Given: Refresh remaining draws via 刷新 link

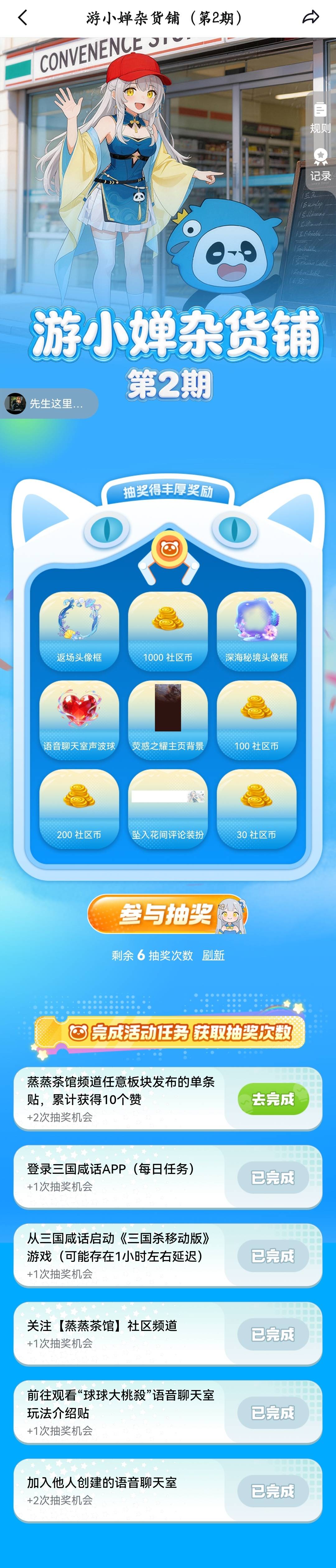Looking at the screenshot, I should point(213,956).
